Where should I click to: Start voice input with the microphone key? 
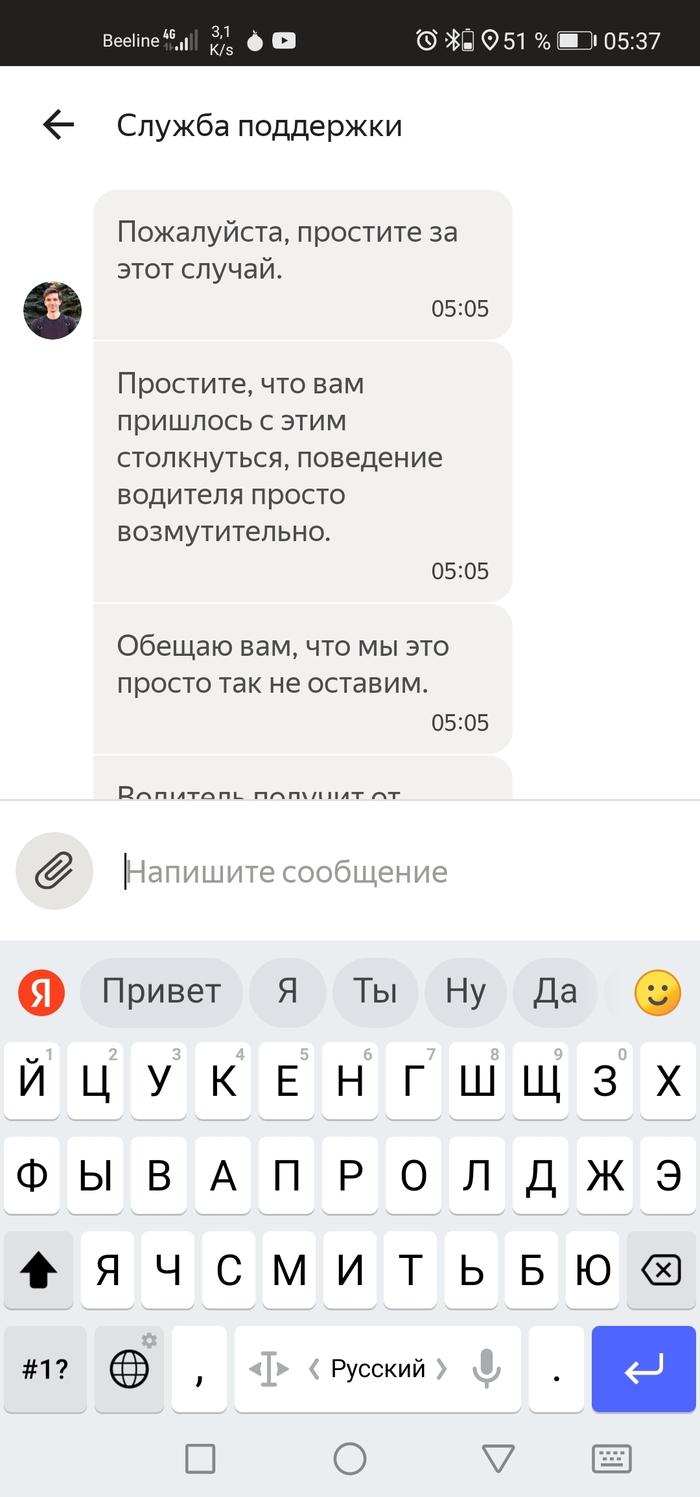487,1369
